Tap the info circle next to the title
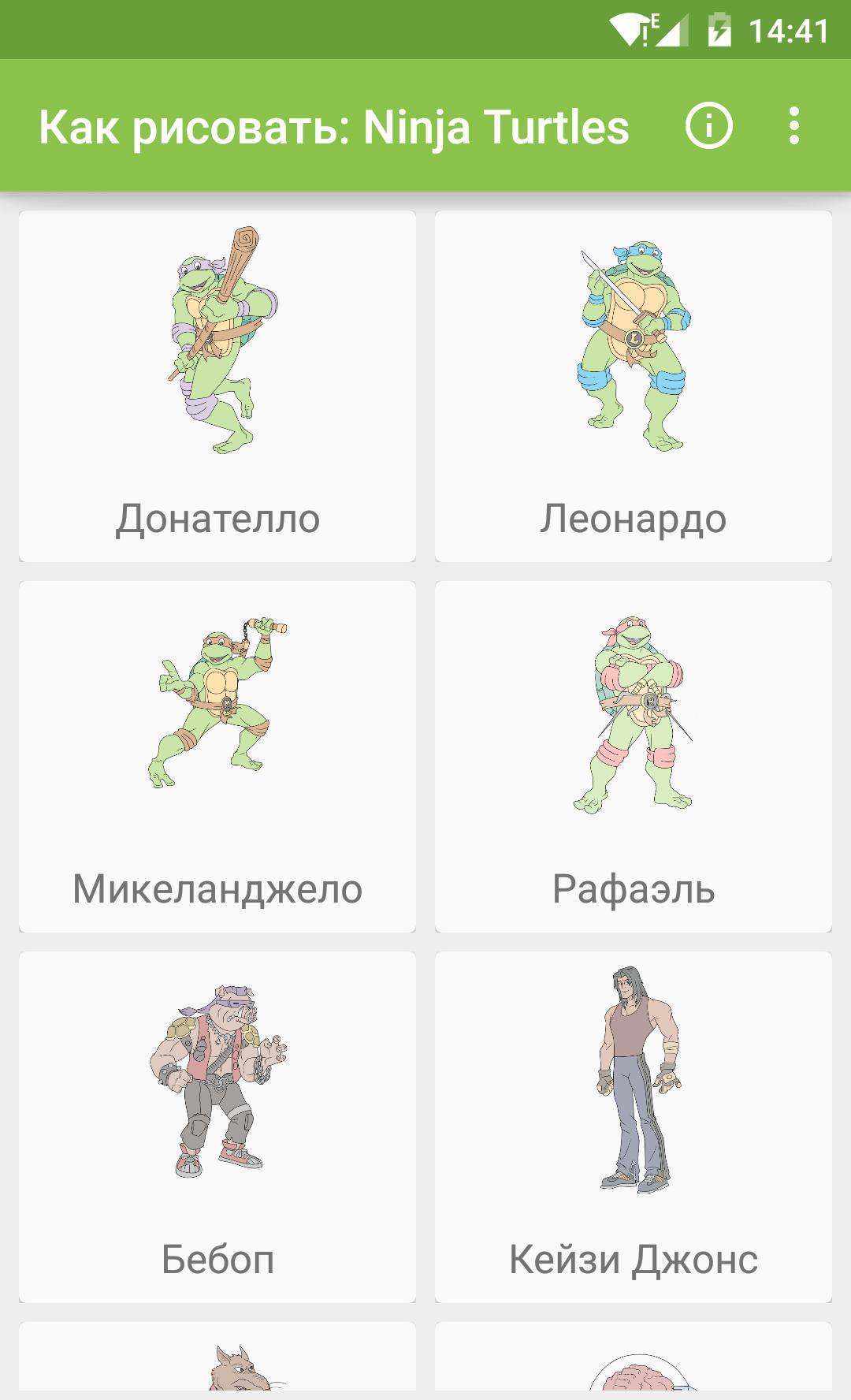This screenshot has height=1400, width=851. (x=710, y=126)
